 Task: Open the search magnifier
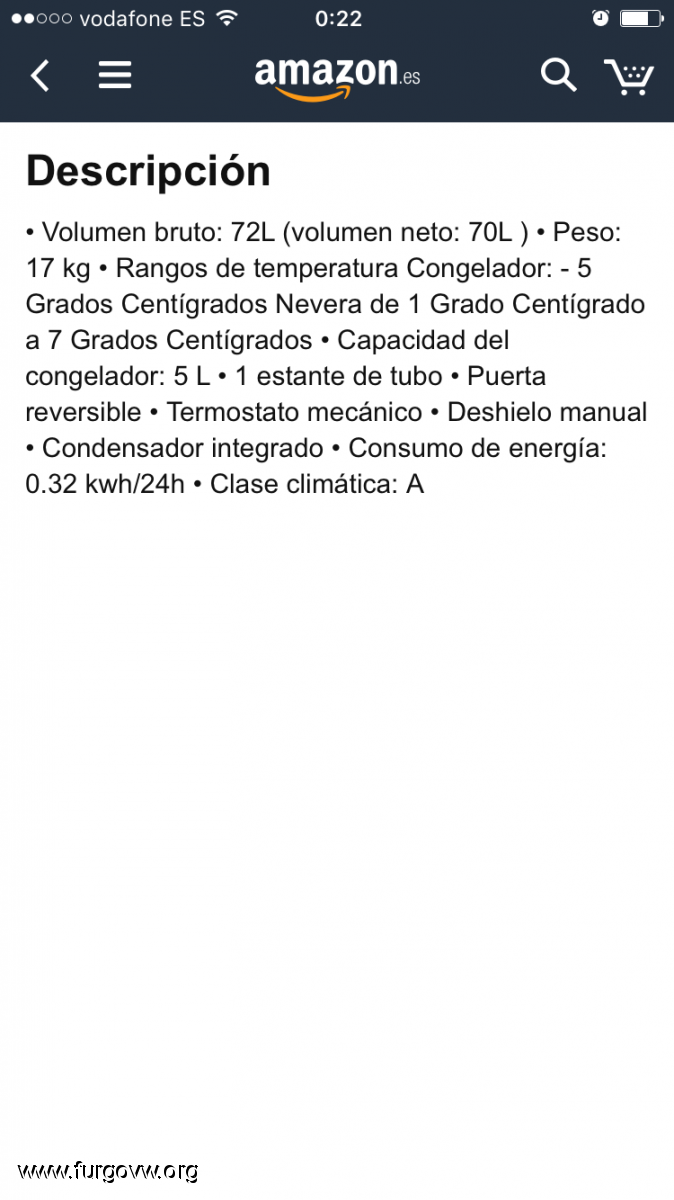[x=558, y=75]
